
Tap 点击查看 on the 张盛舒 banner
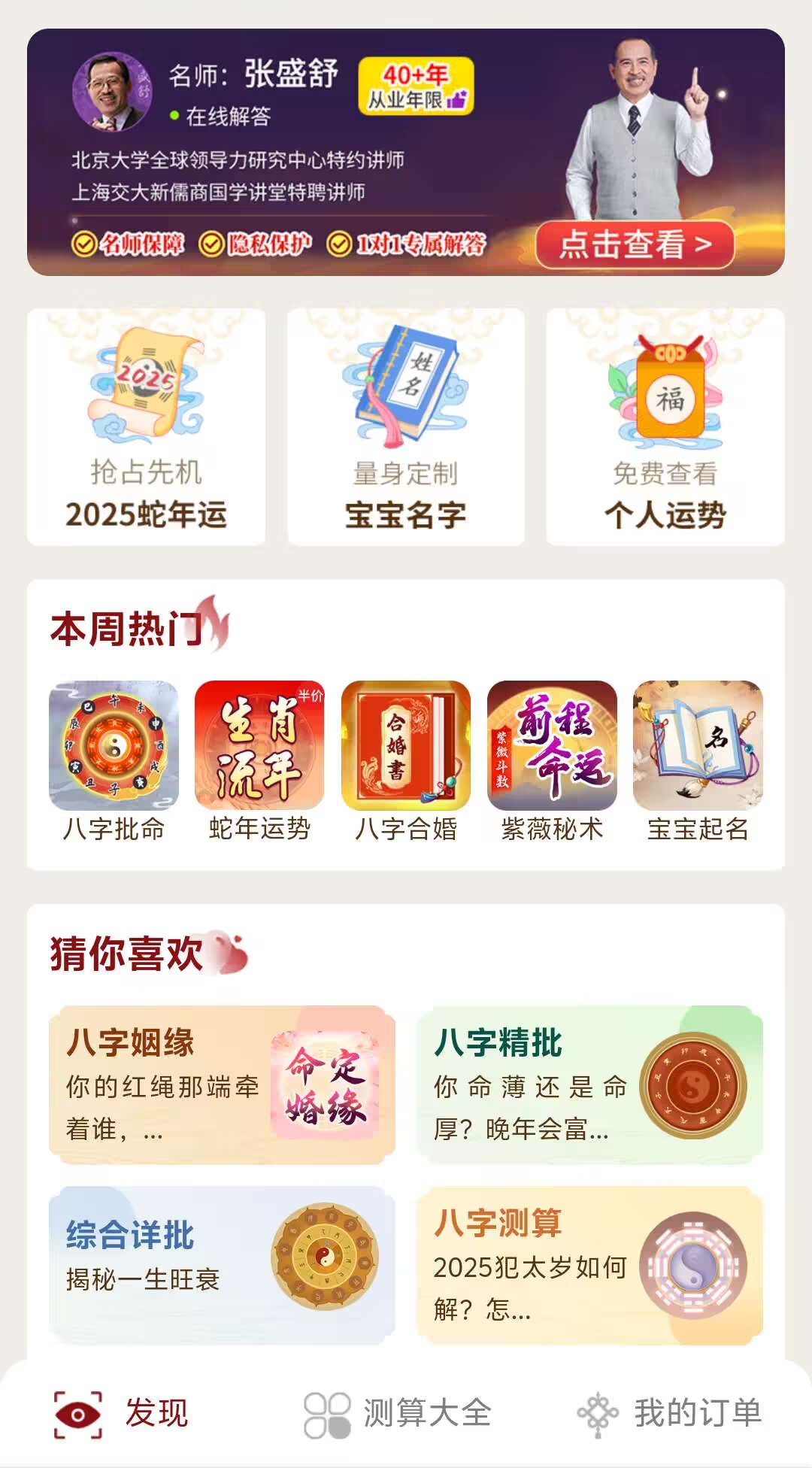pos(635,244)
